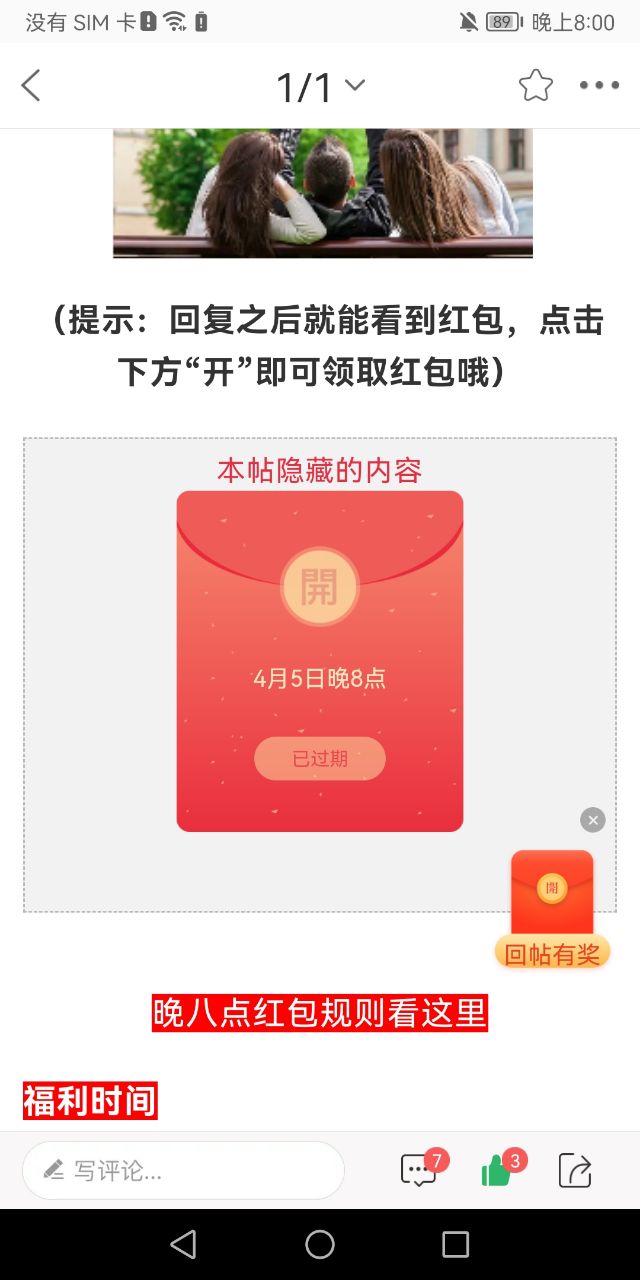Expand the 1/1 page selector dropdown
This screenshot has height=1280, width=640.
pyautogui.click(x=320, y=87)
